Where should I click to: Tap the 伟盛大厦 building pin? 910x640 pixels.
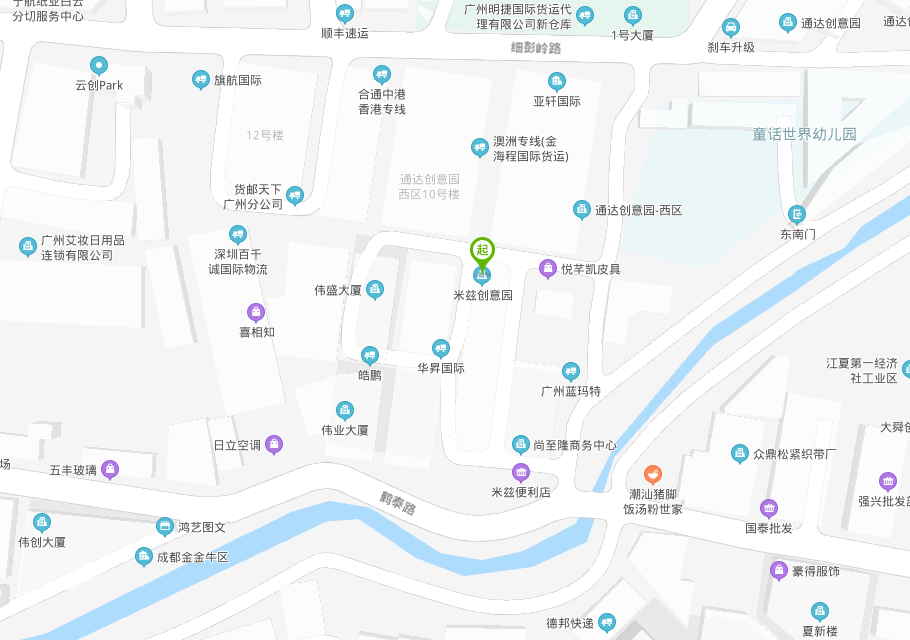coord(375,290)
